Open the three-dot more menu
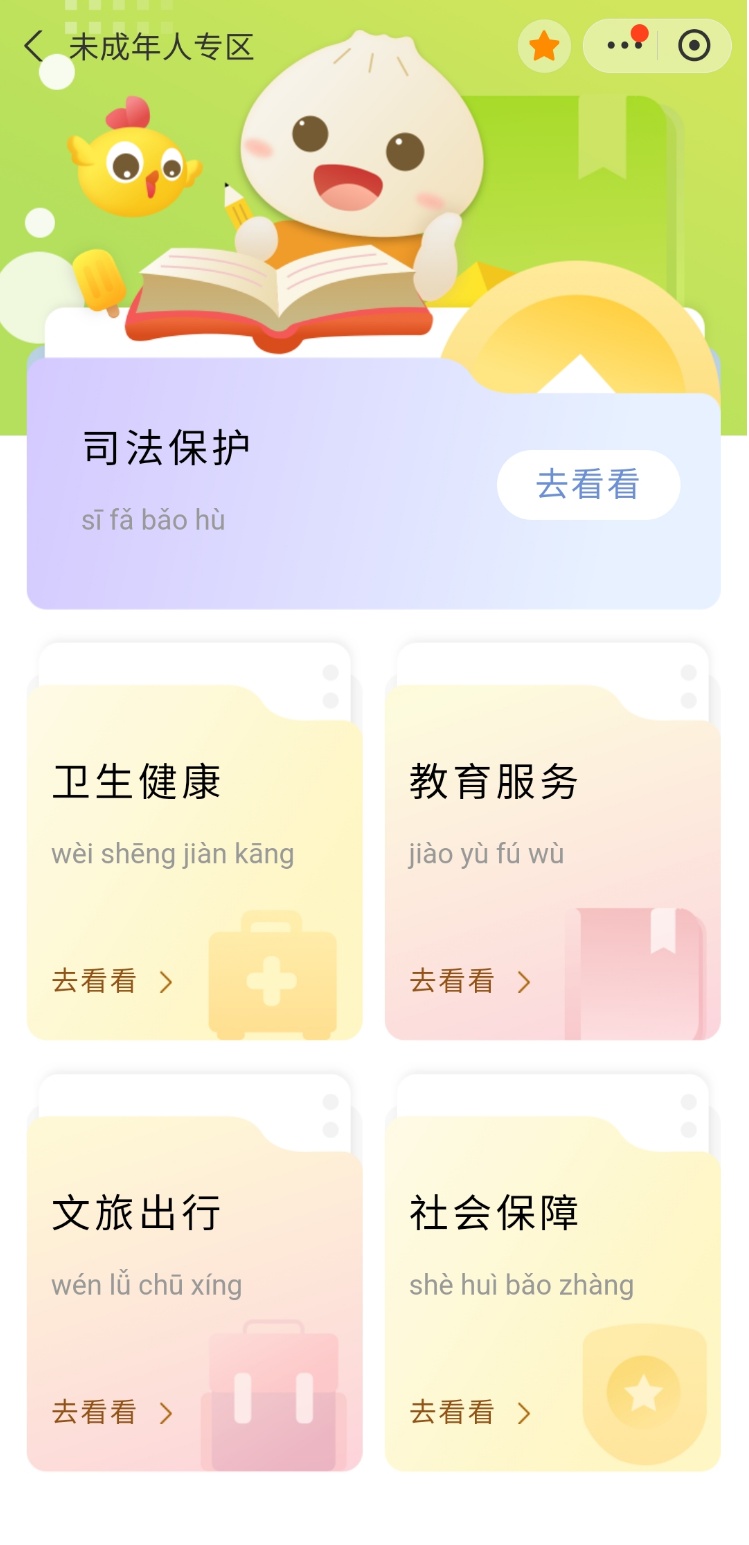 coord(625,46)
